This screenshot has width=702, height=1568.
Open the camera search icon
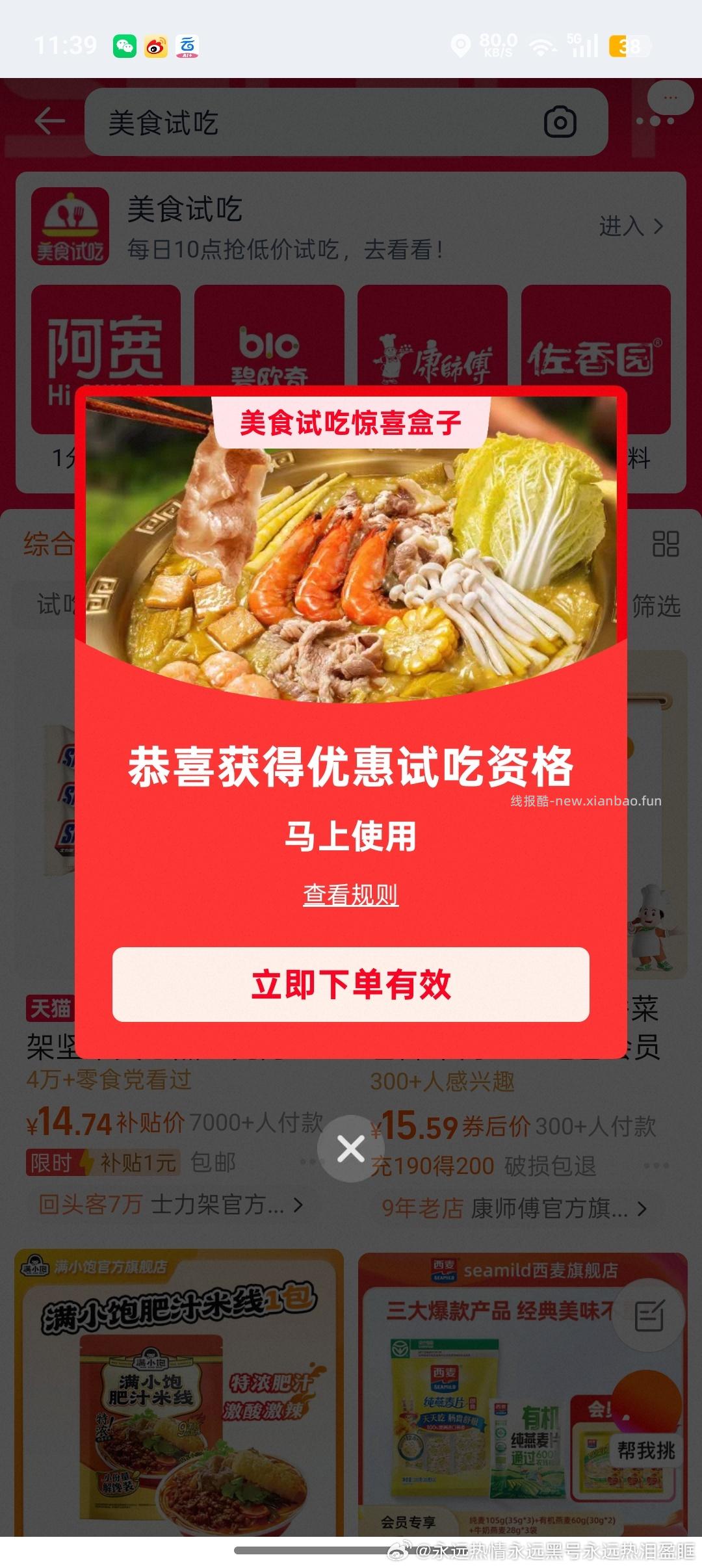561,121
